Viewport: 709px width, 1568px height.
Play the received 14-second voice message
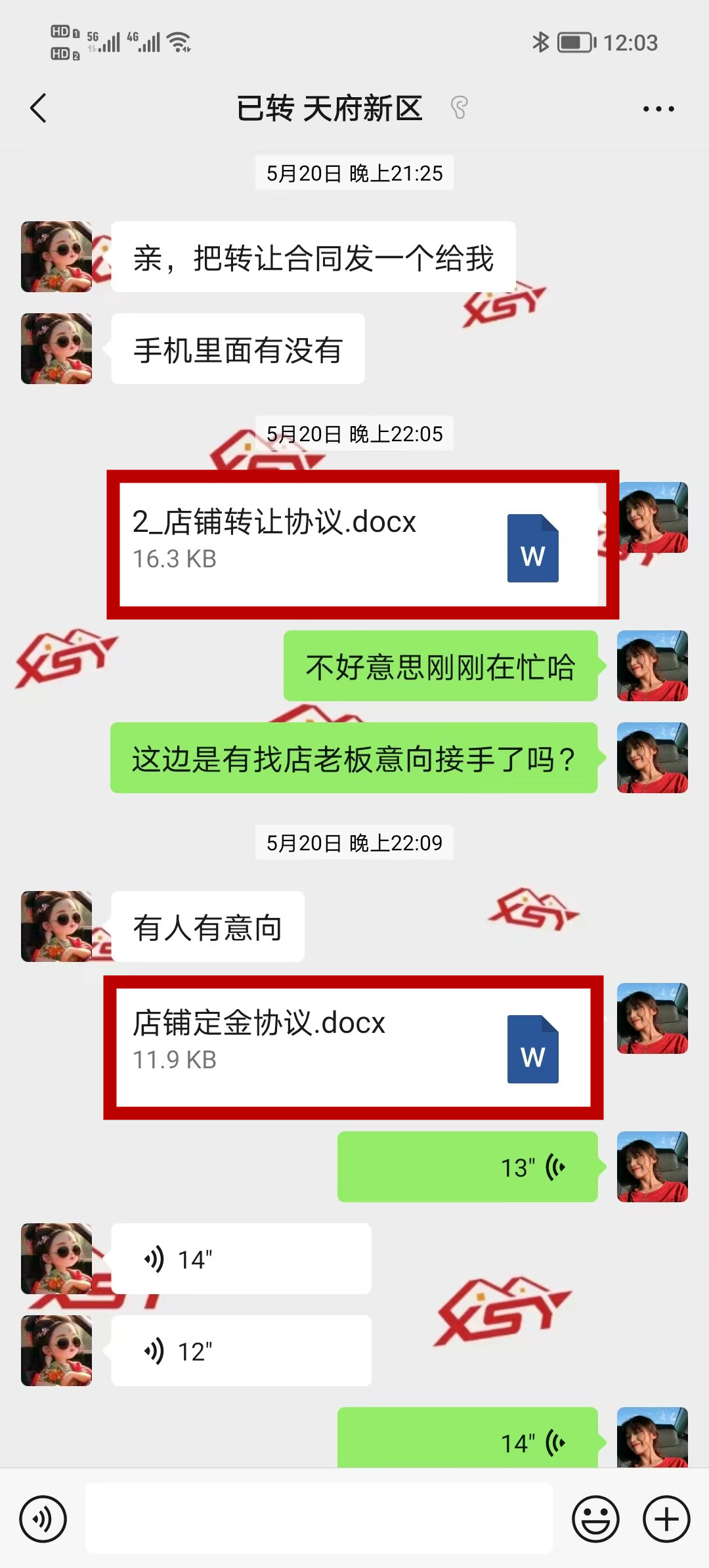(241, 1259)
